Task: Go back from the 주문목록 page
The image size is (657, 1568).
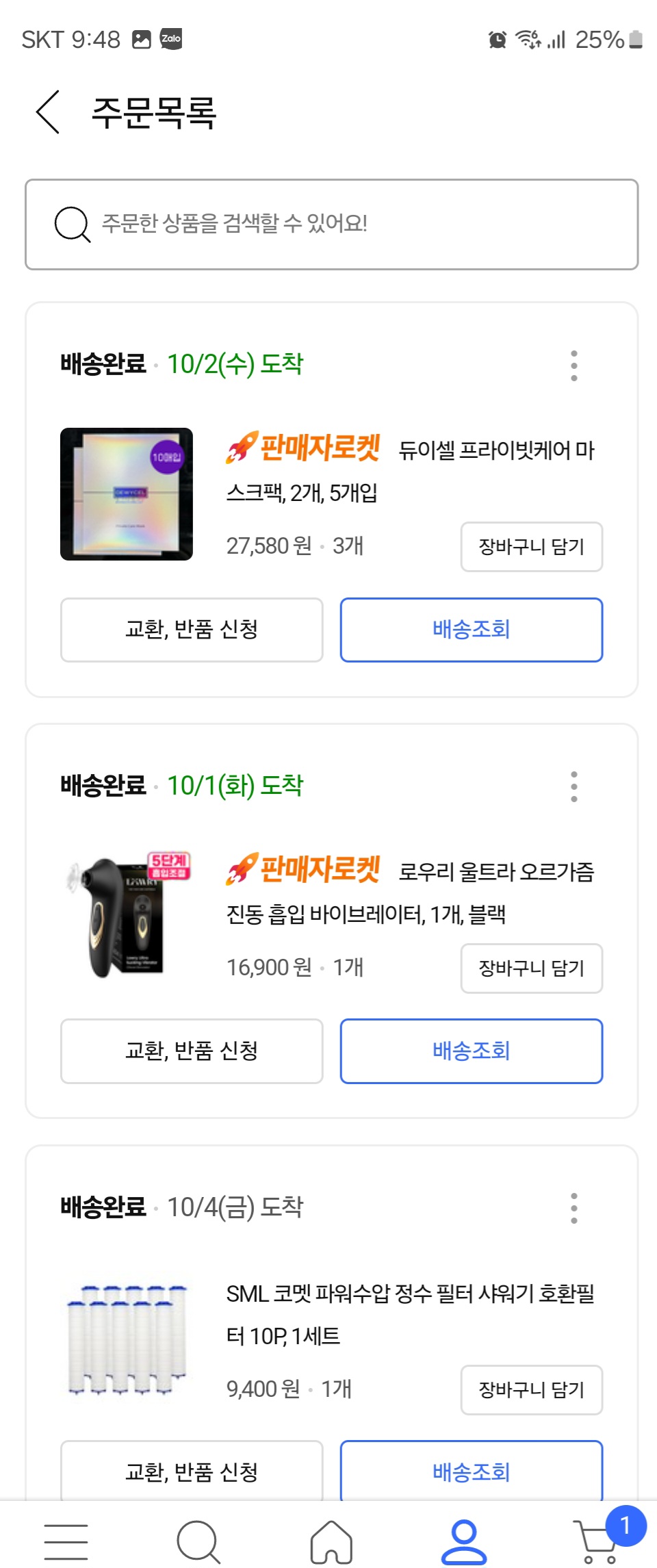Action: pyautogui.click(x=48, y=112)
